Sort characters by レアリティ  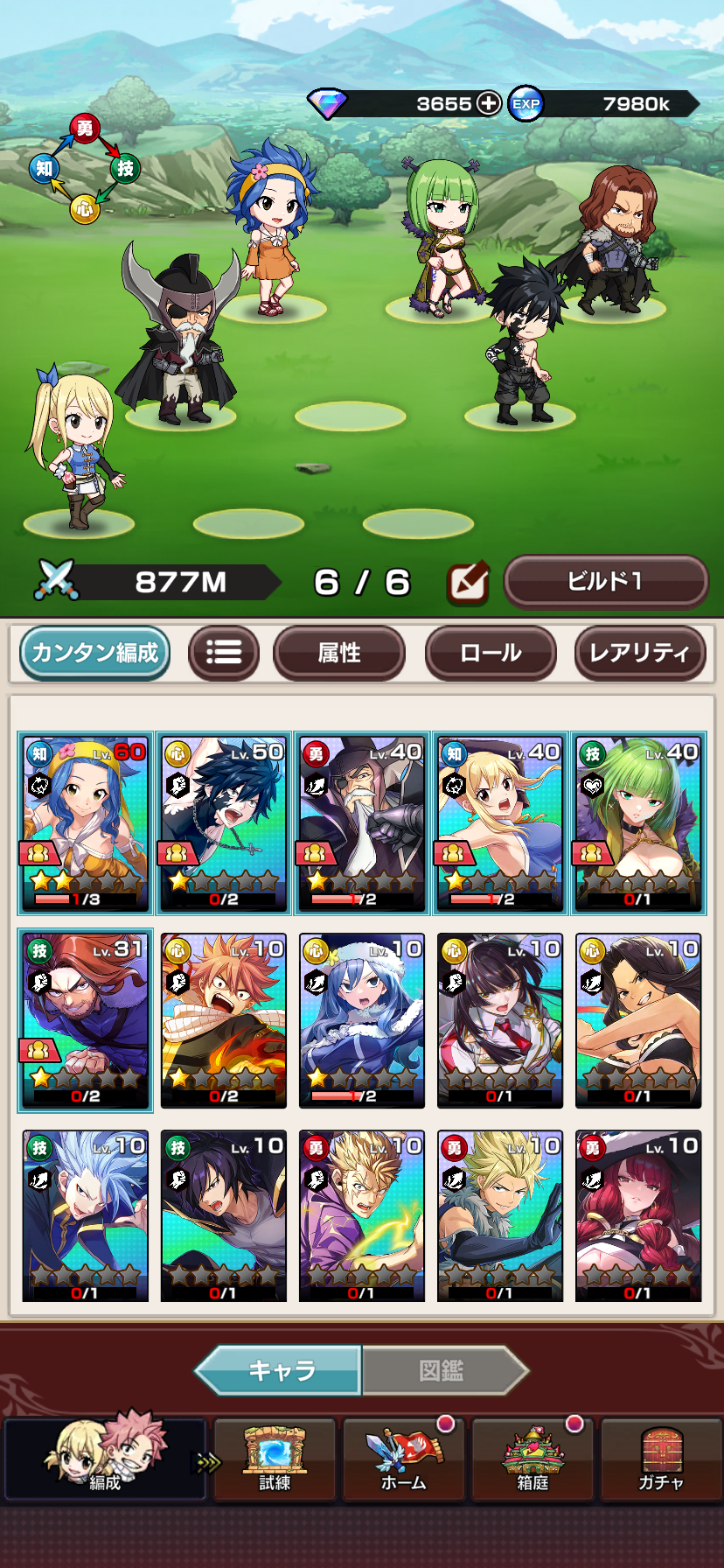(x=639, y=653)
